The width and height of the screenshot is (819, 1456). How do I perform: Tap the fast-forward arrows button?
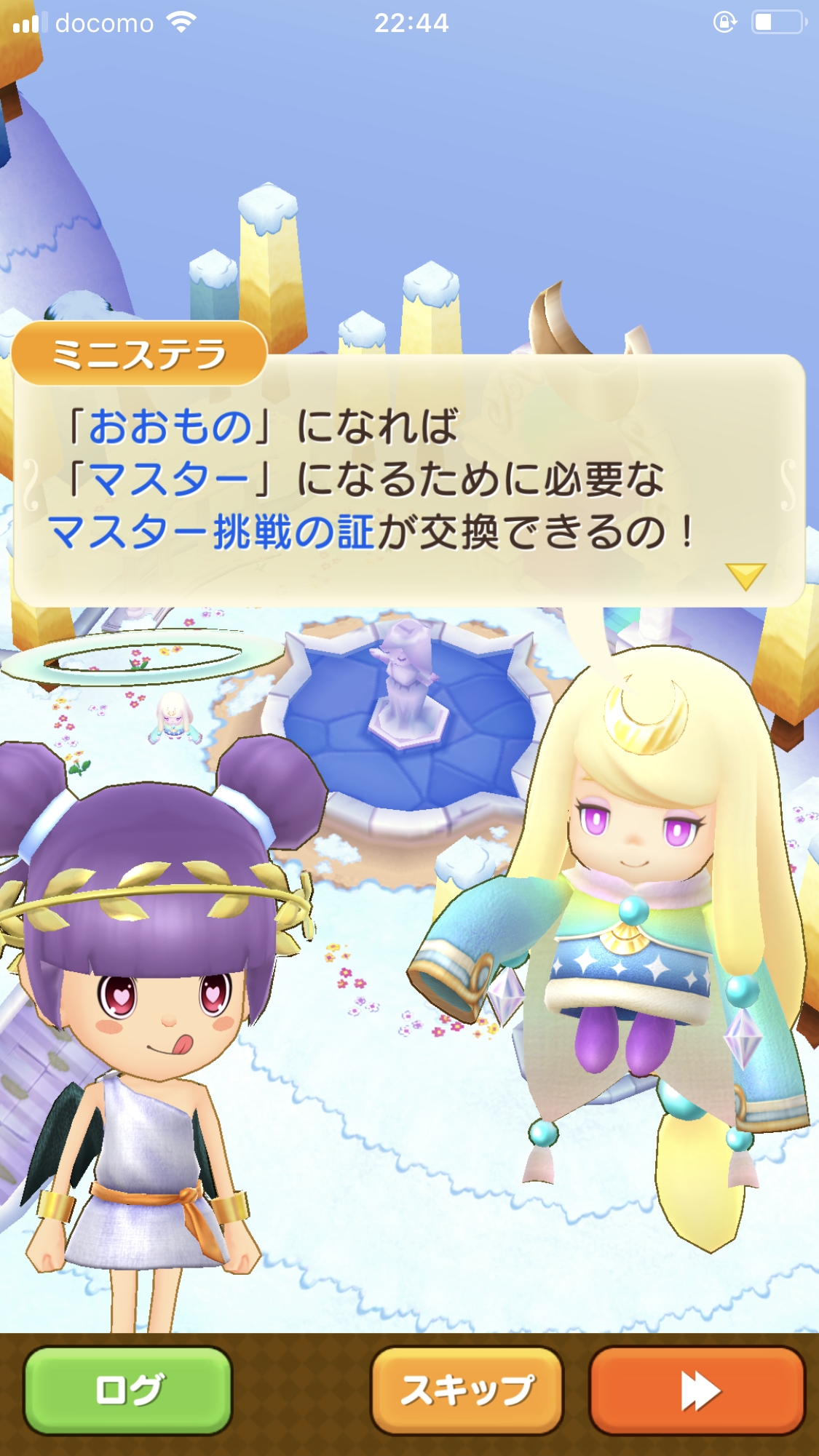point(697,1391)
